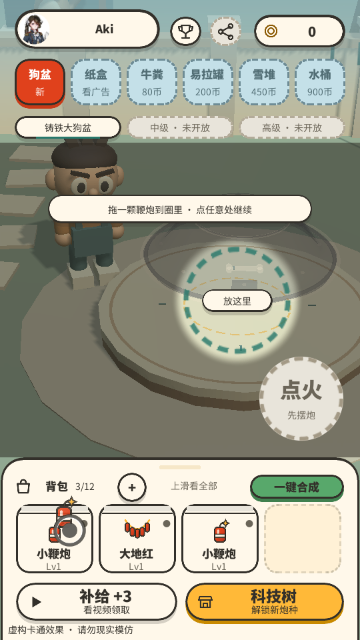This screenshot has width=360, height=640.
Task: Select the 雪堆 450币 chip
Action: [x=263, y=82]
